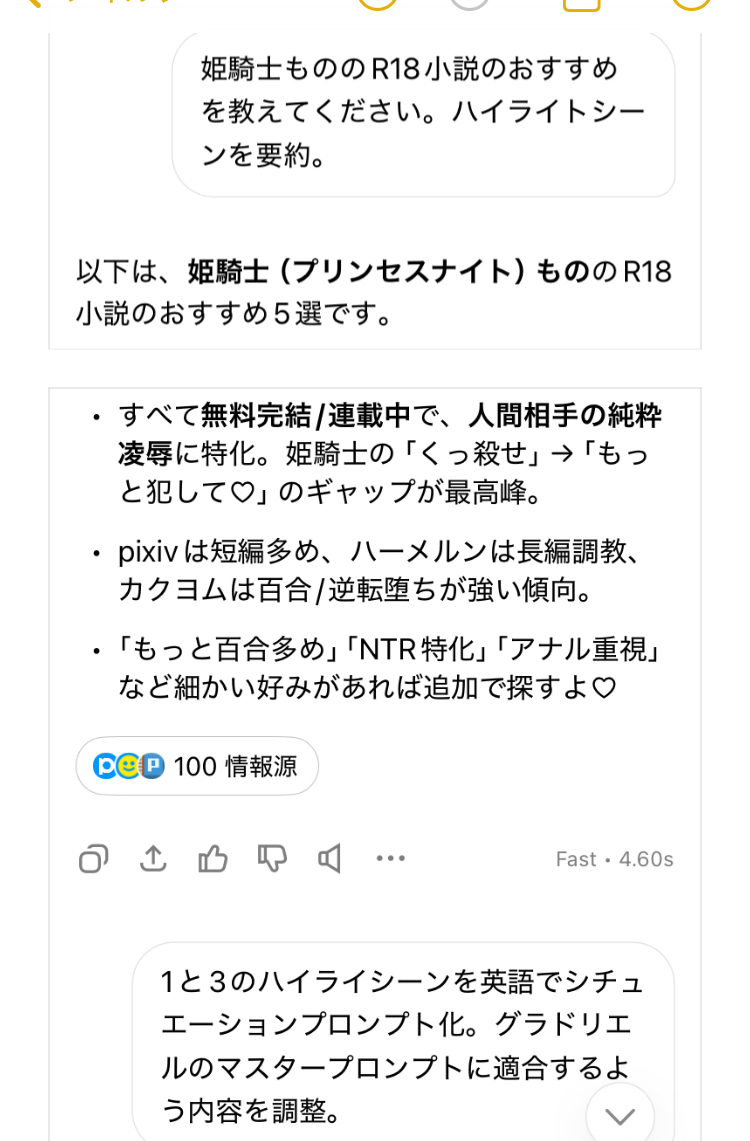
Task: Jump to latest message with down chevron
Action: 620,1115
